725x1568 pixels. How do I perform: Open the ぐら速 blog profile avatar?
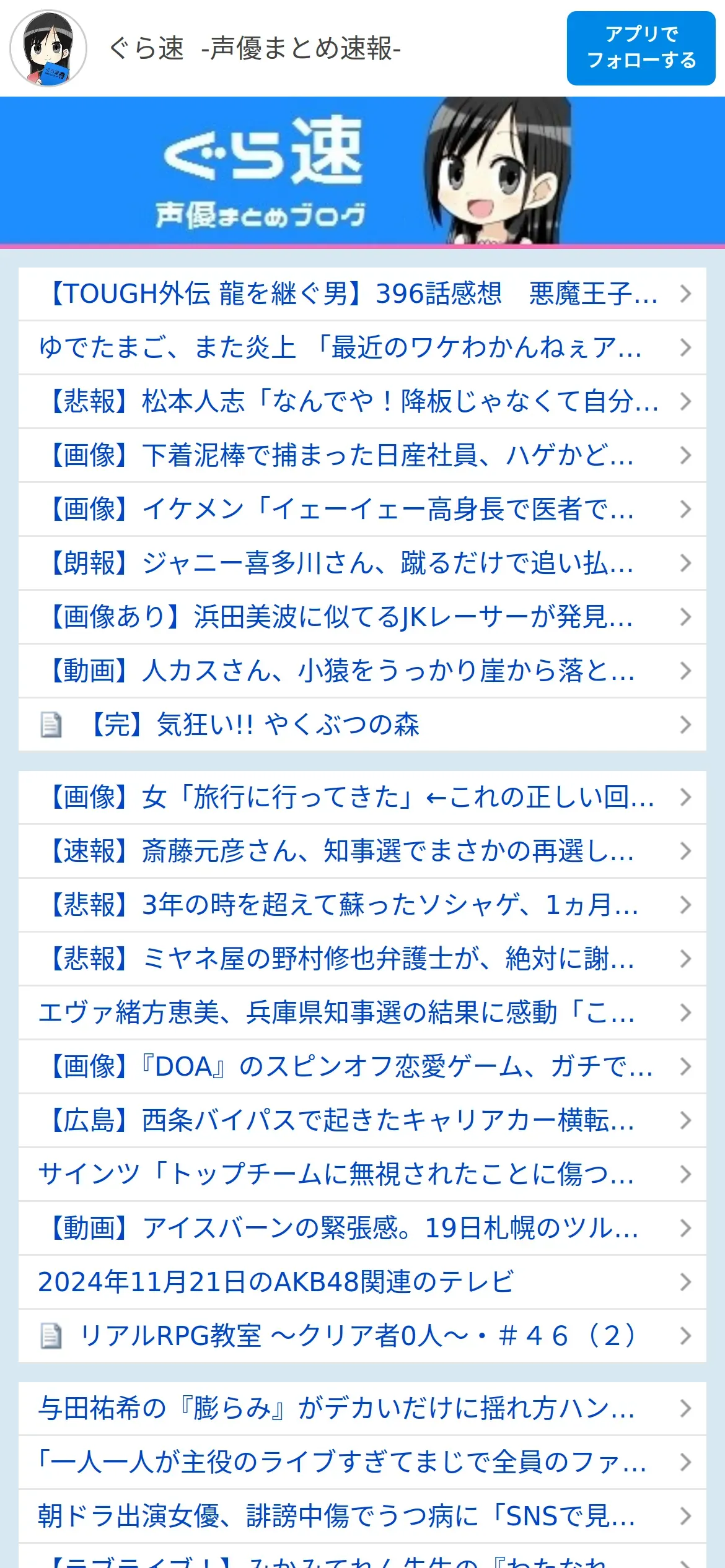click(48, 48)
